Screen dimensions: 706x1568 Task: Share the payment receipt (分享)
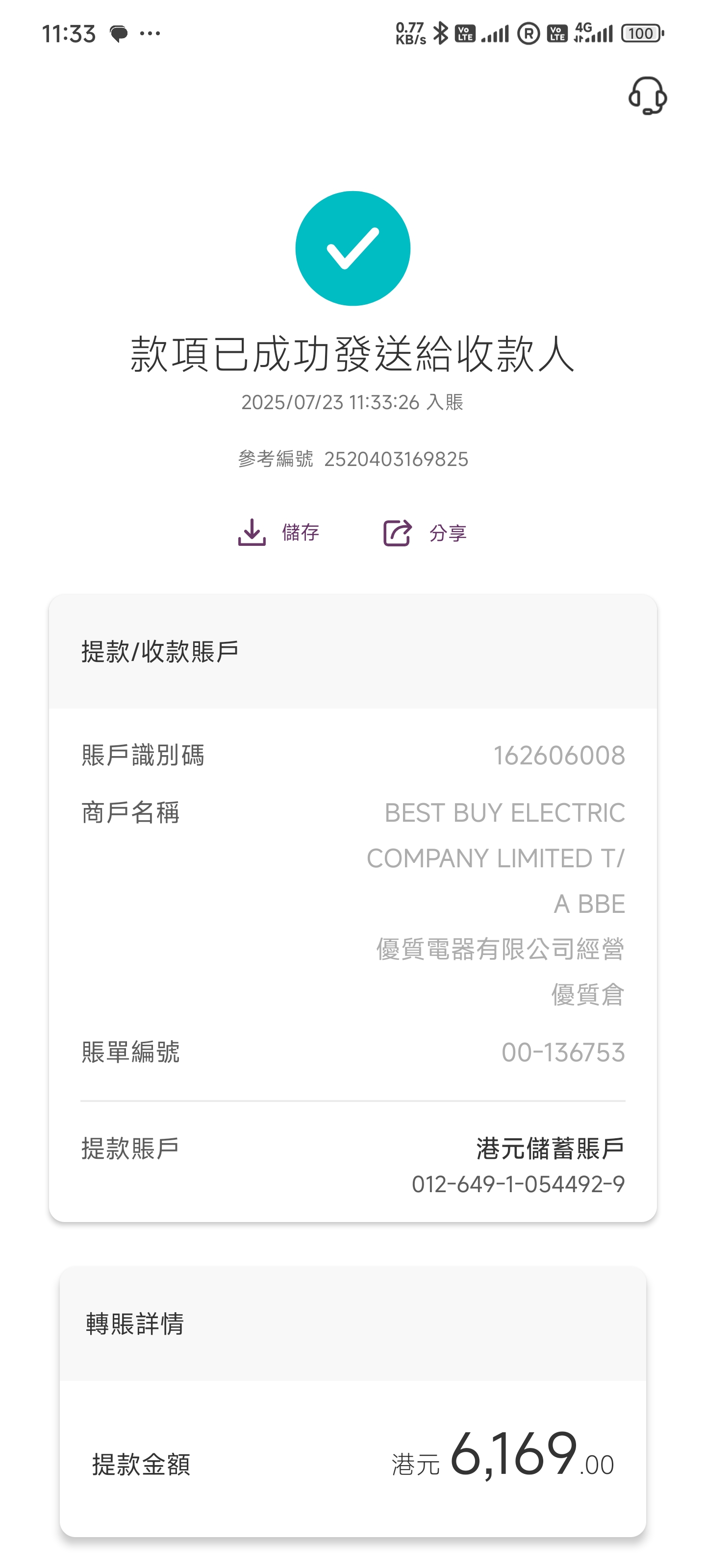point(425,533)
